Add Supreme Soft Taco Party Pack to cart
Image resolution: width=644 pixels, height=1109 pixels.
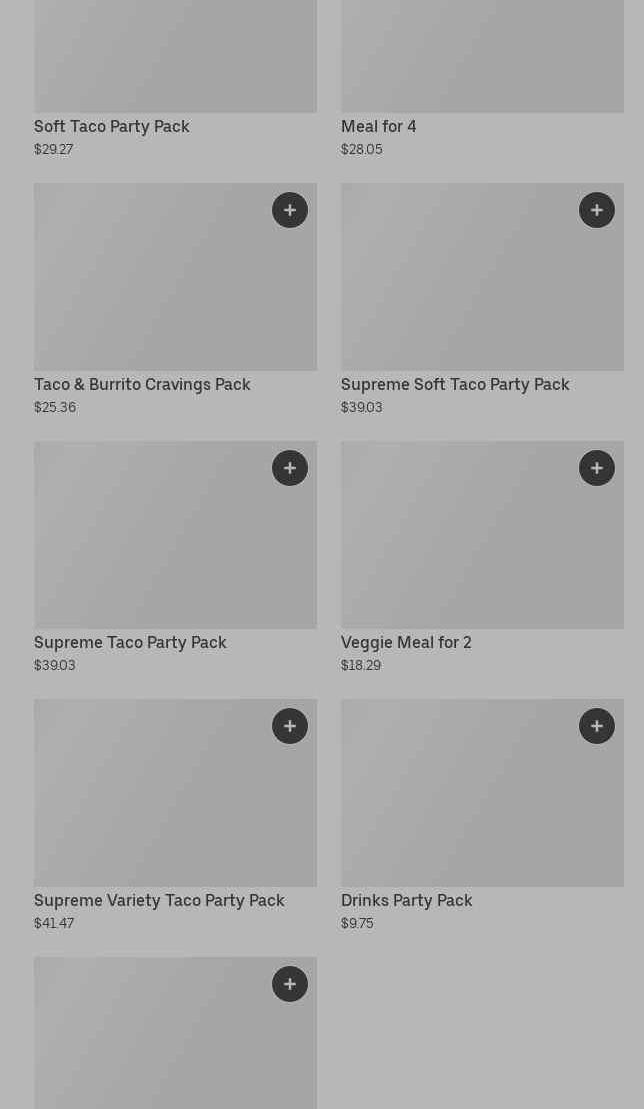597,210
